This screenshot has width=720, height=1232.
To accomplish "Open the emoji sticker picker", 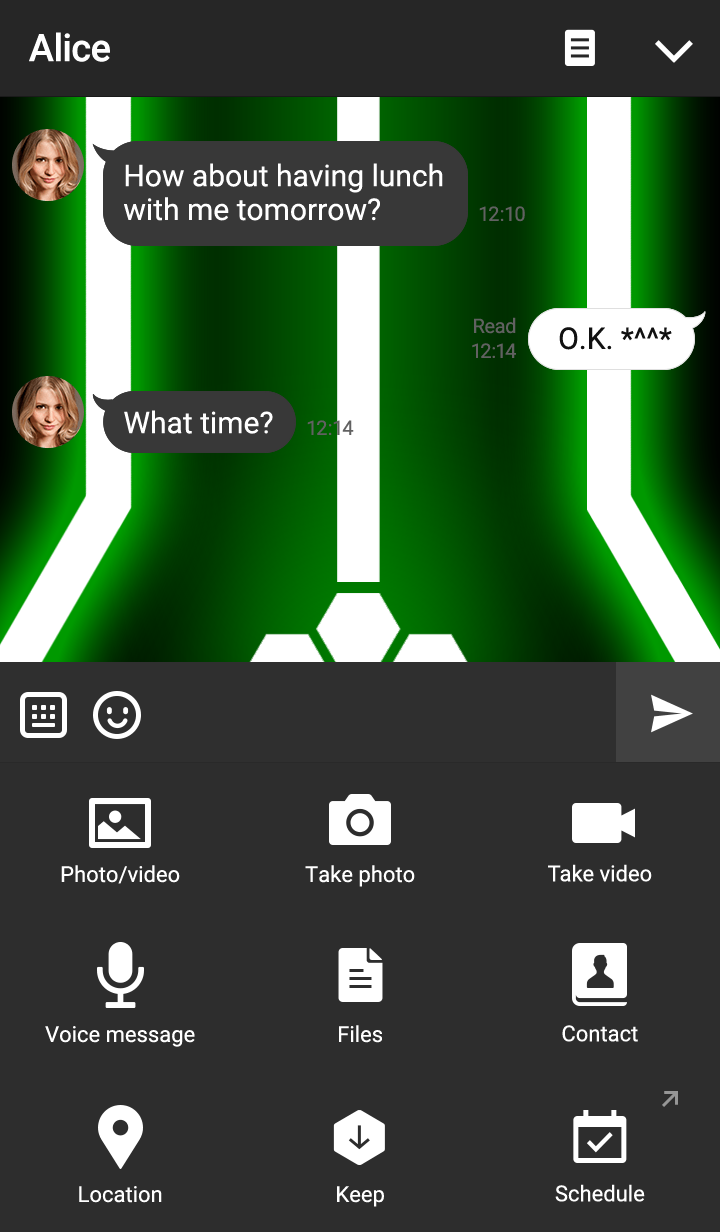I will point(117,715).
